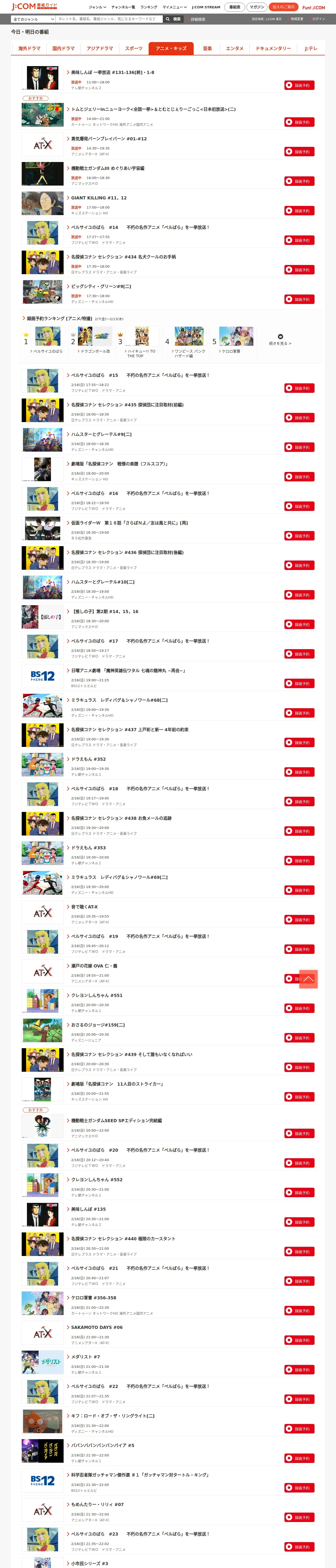Switch to the ドキュメンタリー tab
336x1568 pixels.
point(273,49)
